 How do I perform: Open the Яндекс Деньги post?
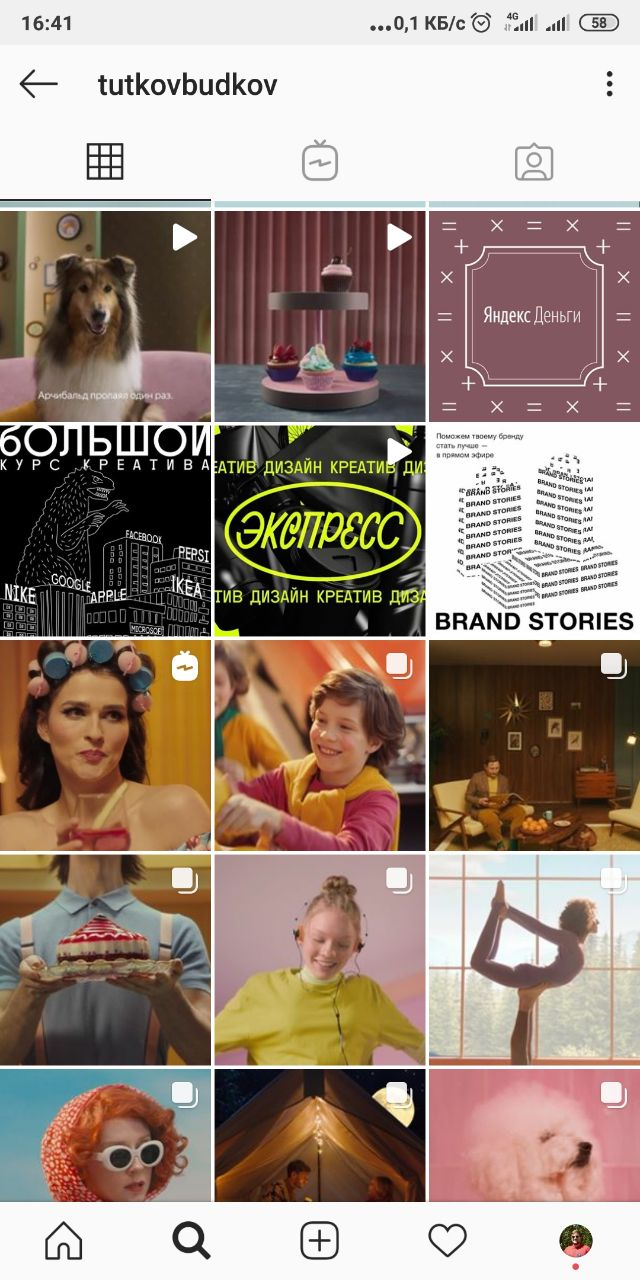pos(534,316)
